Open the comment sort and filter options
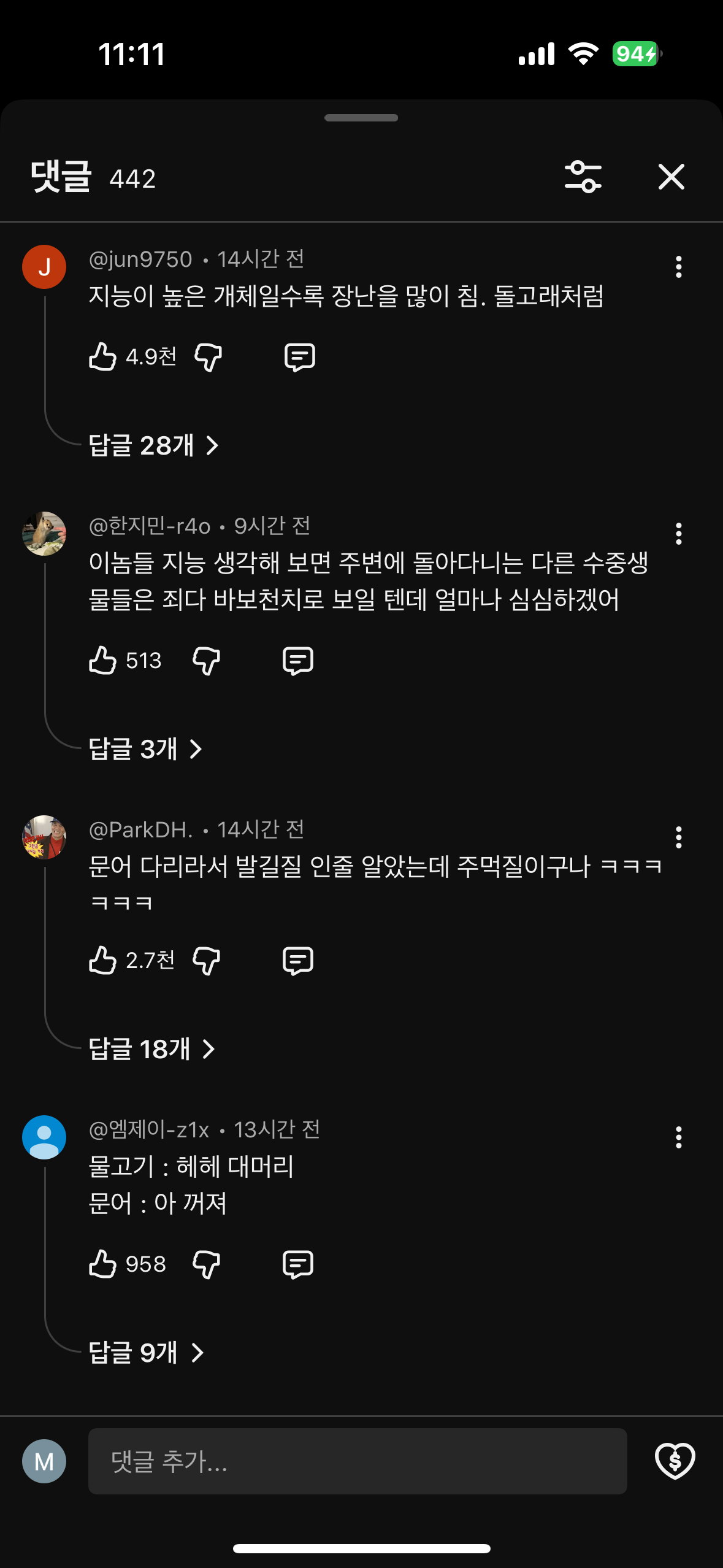The image size is (723, 1568). tap(583, 177)
